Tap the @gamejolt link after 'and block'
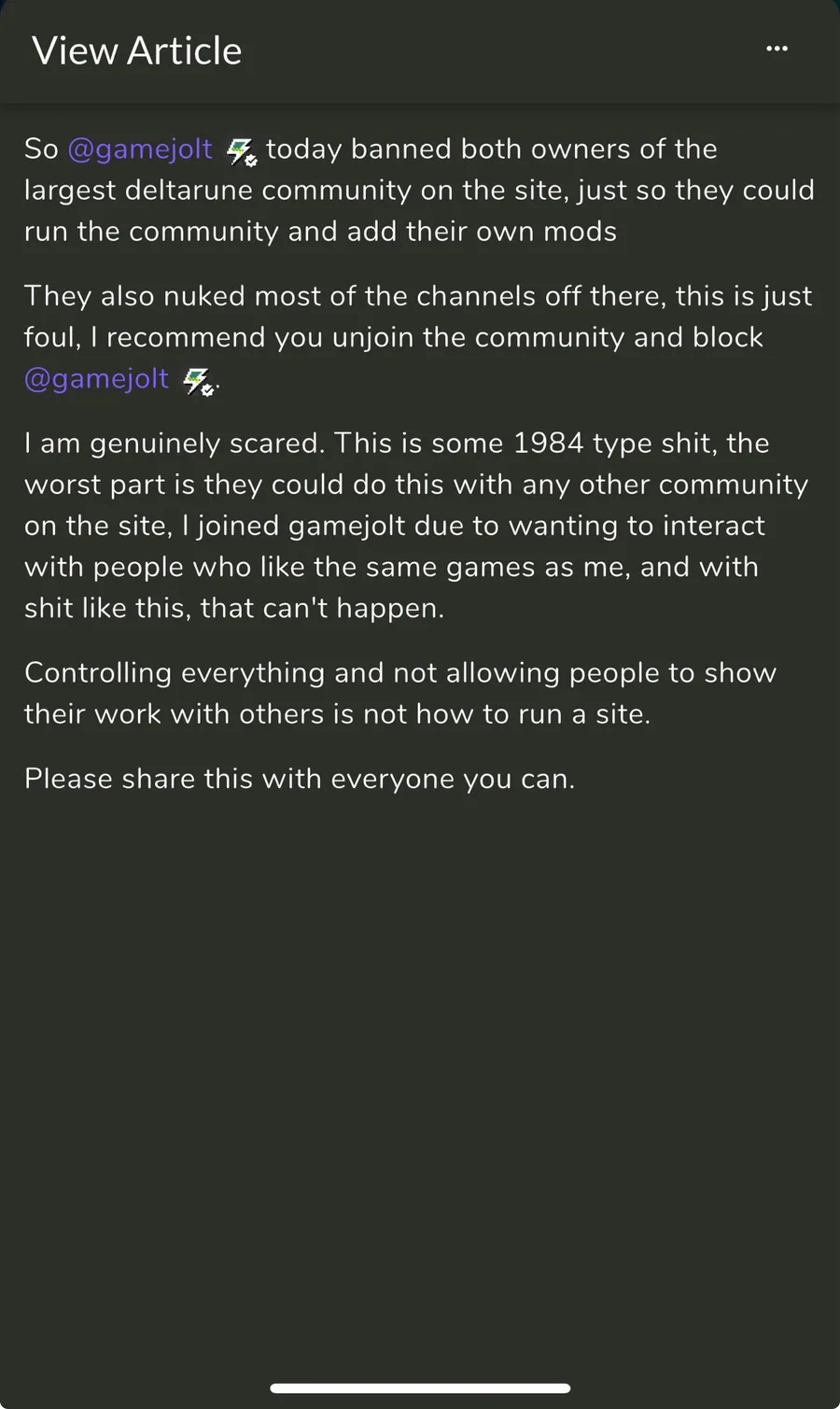The image size is (840, 1409). coord(97,379)
